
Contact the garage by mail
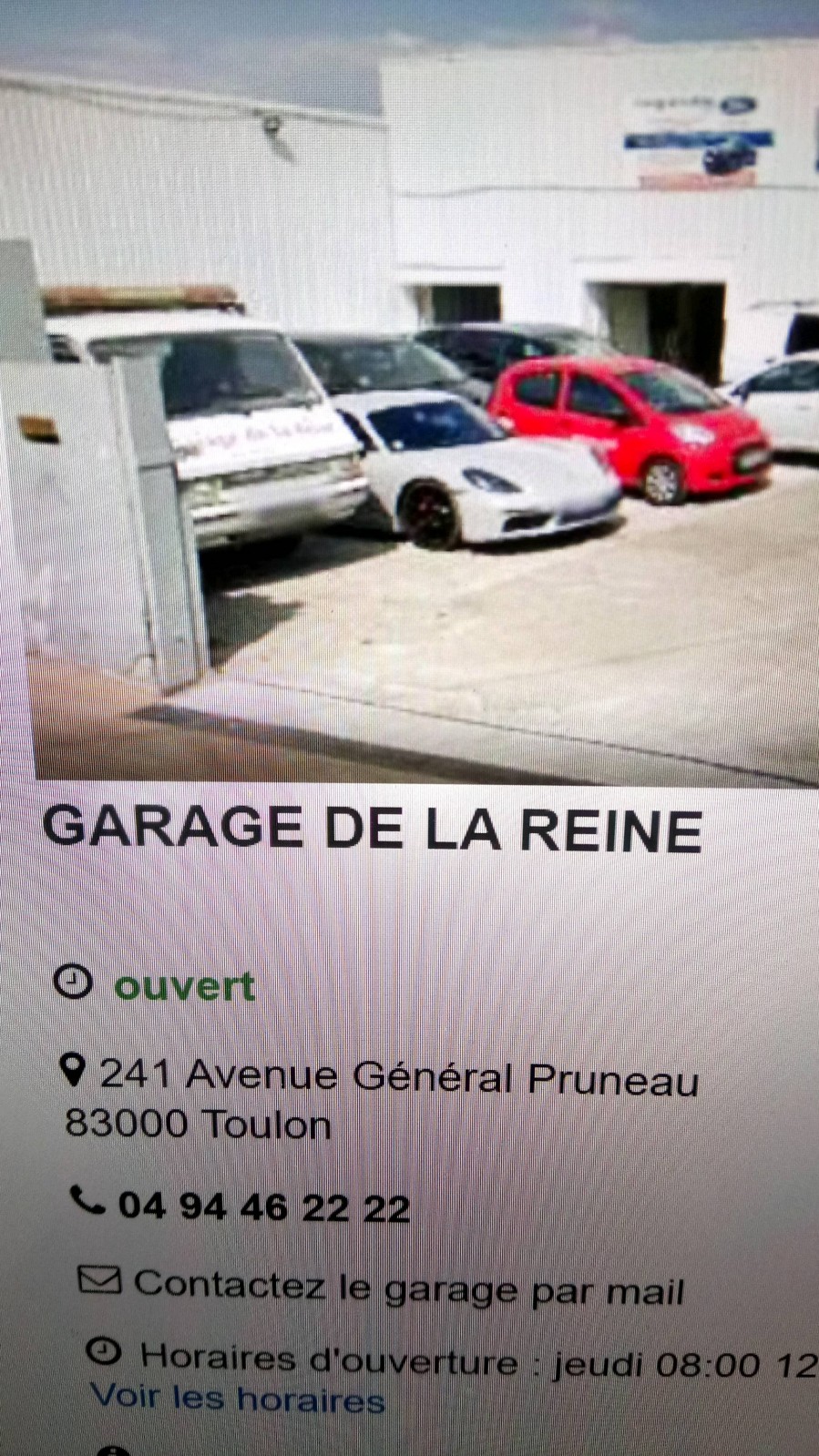click(407, 1287)
